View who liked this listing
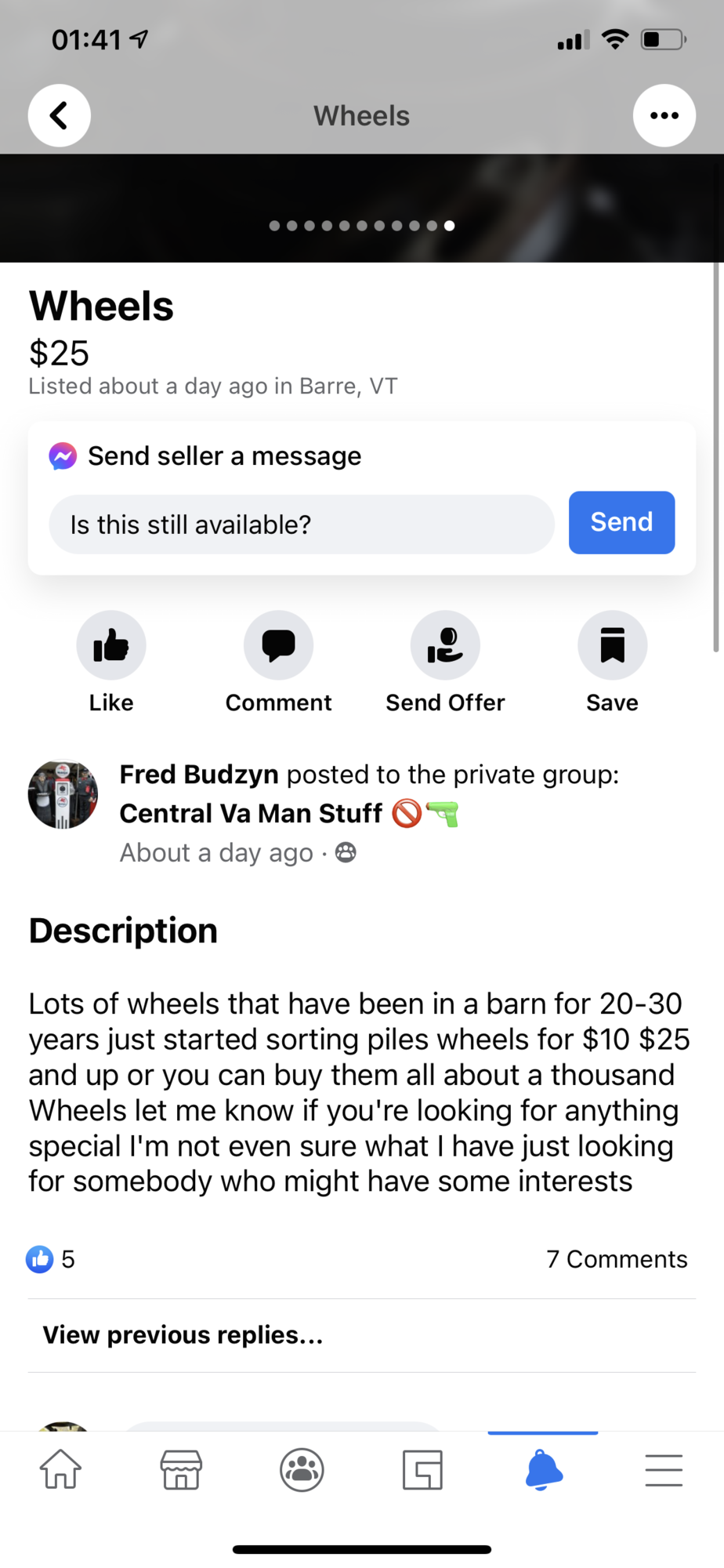Image resolution: width=724 pixels, height=1568 pixels. point(51,1259)
